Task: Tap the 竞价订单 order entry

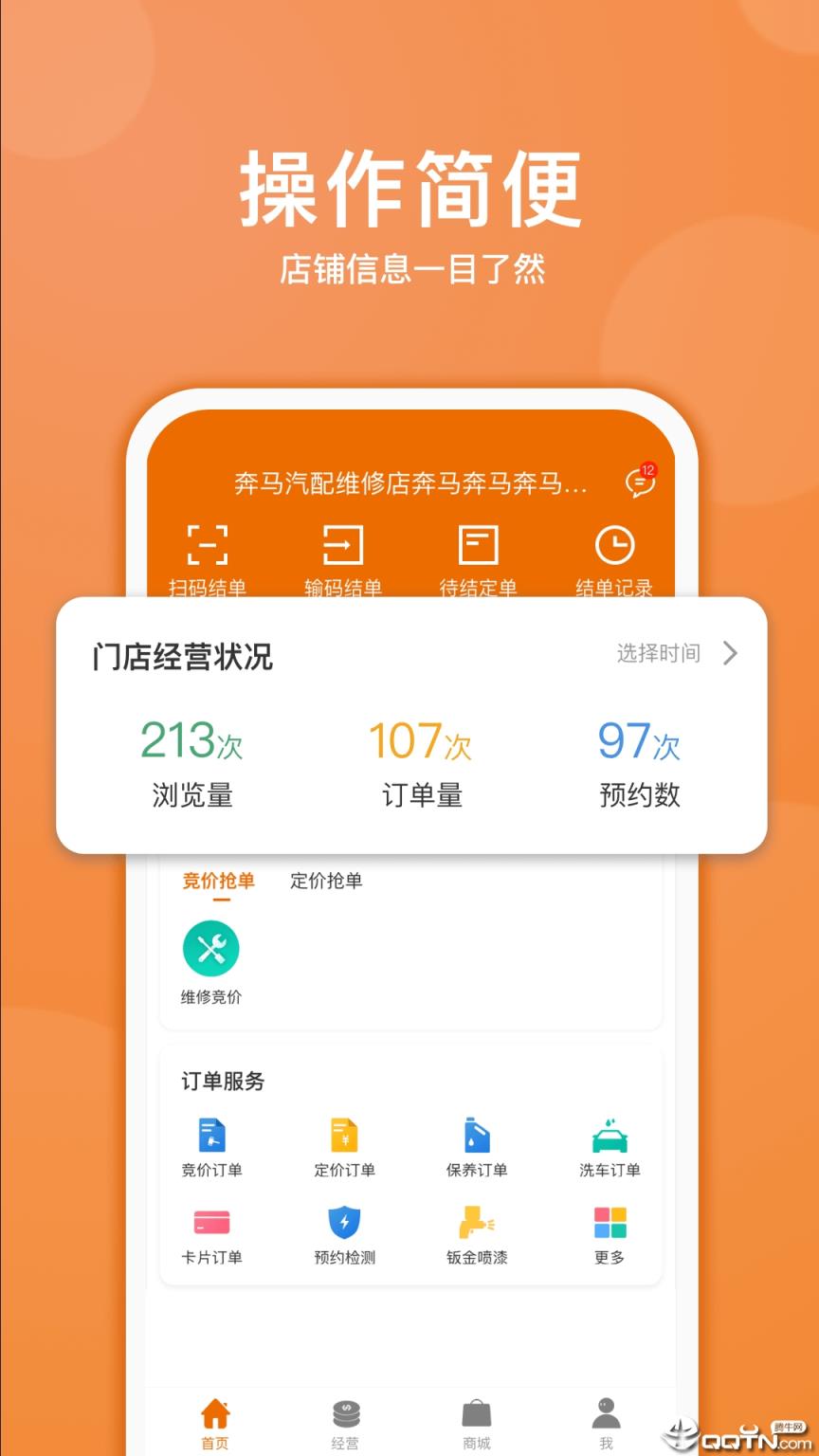Action: 212,1134
